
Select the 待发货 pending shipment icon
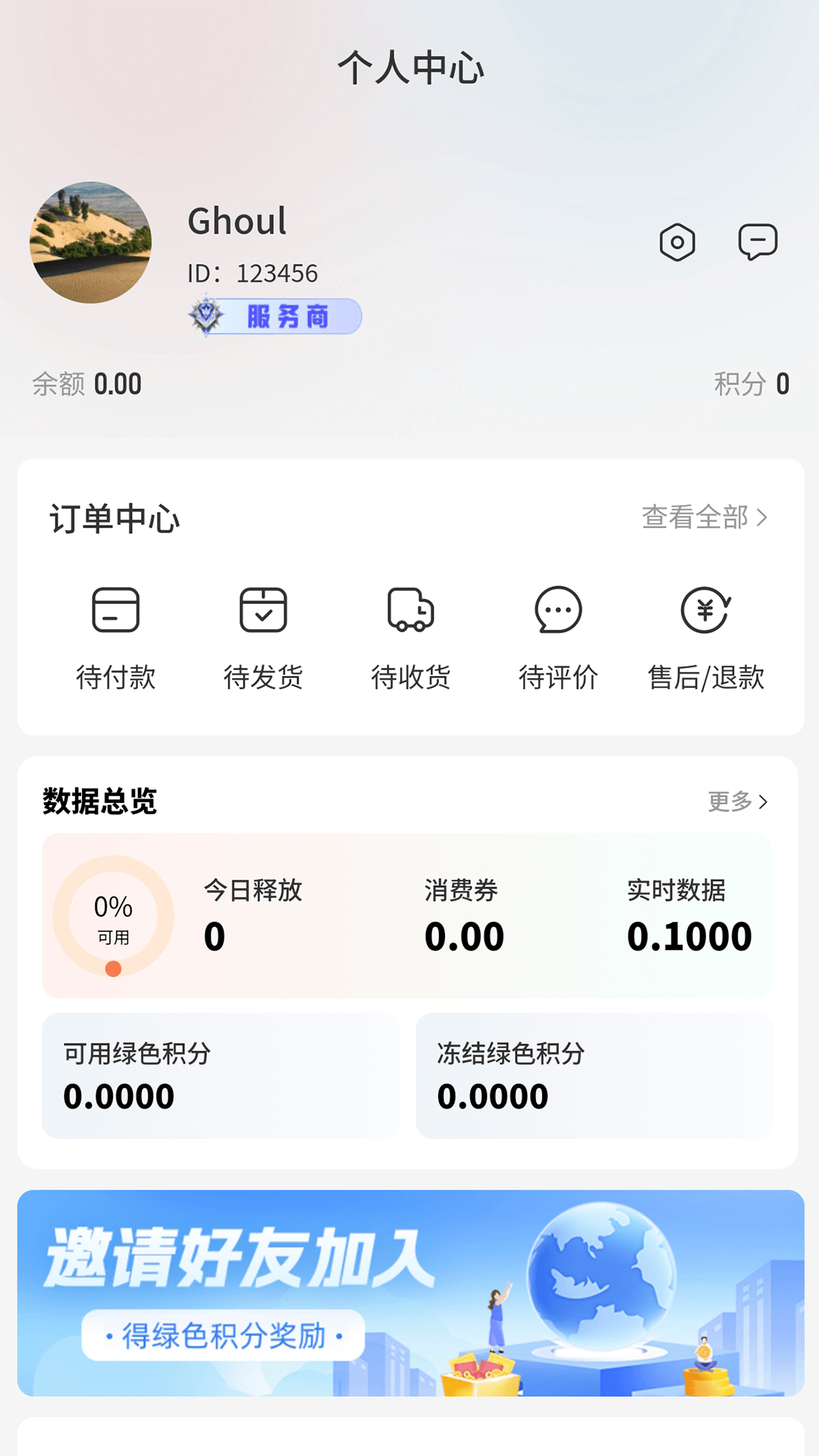263,611
